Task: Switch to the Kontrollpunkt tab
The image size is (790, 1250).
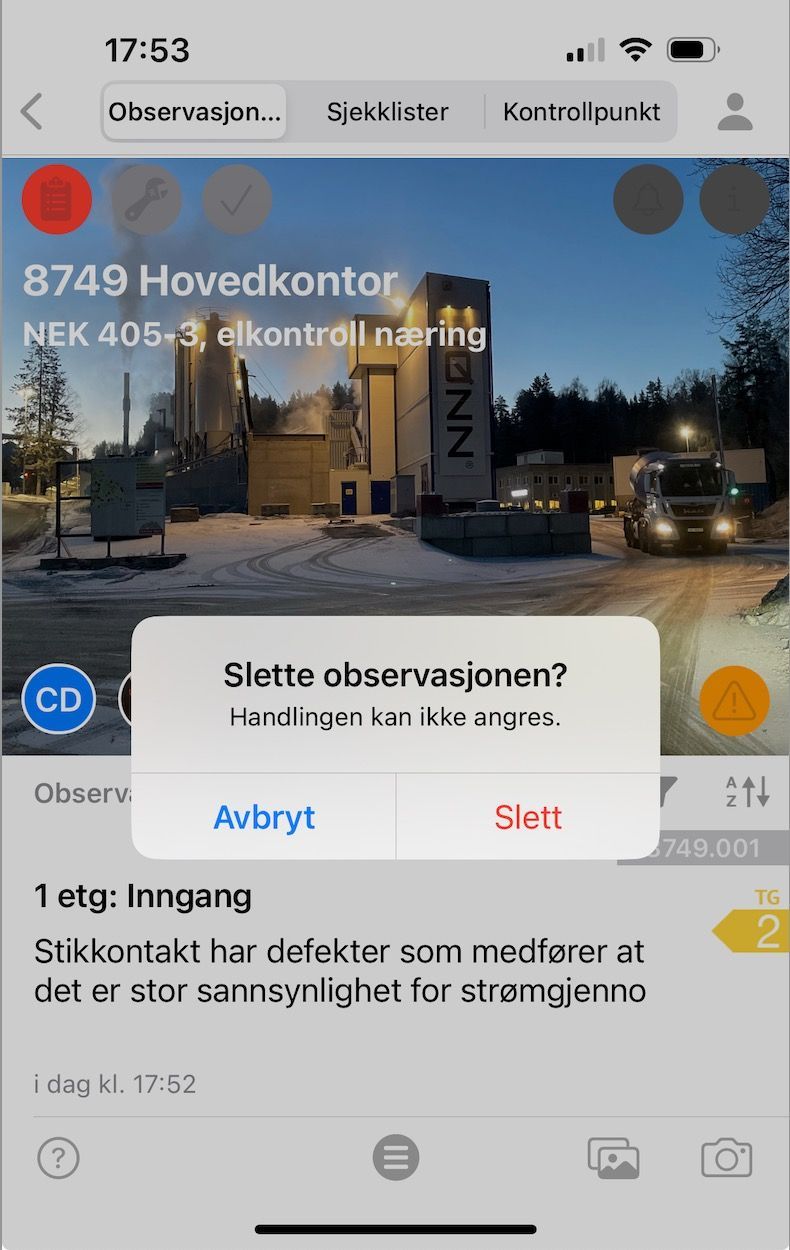Action: coord(581,112)
